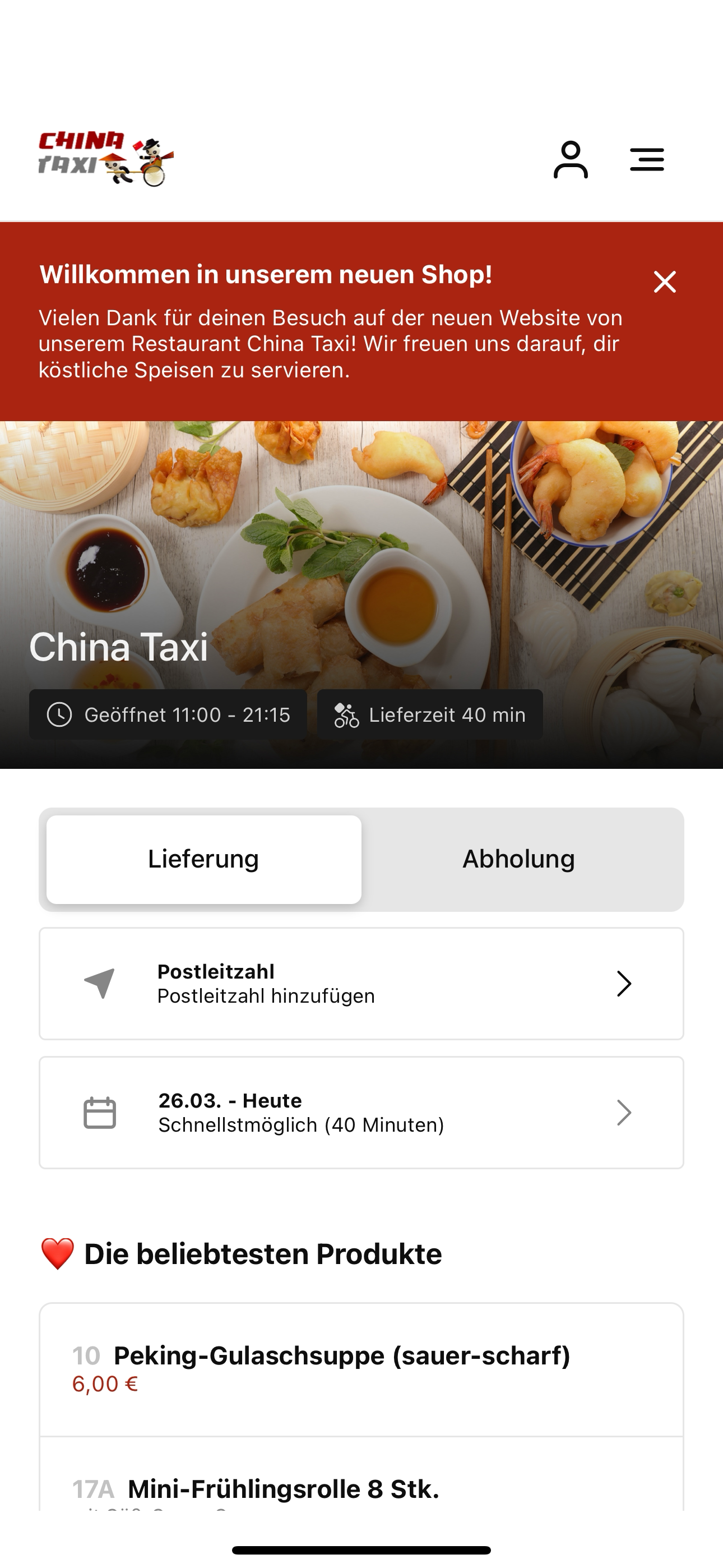Viewport: 723px width, 1568px height.
Task: Tap the China Taxi logo
Action: (106, 158)
